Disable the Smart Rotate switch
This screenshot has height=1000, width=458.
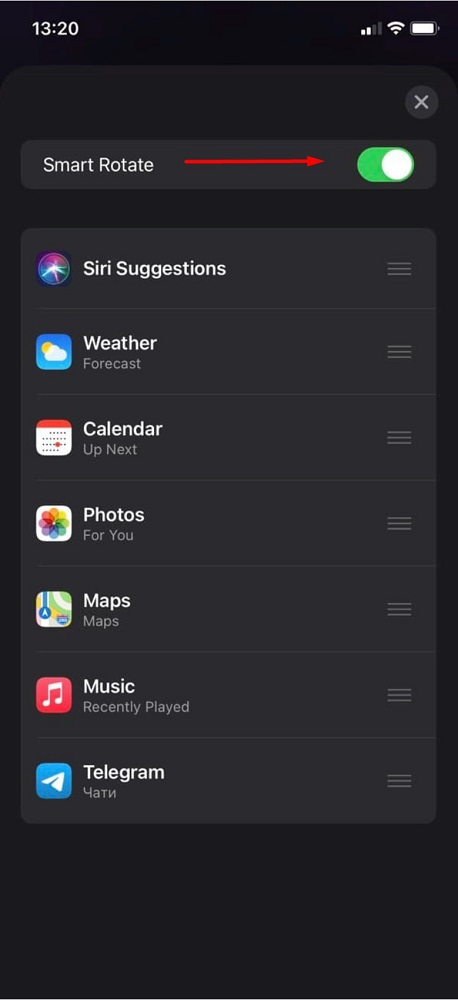tap(385, 165)
